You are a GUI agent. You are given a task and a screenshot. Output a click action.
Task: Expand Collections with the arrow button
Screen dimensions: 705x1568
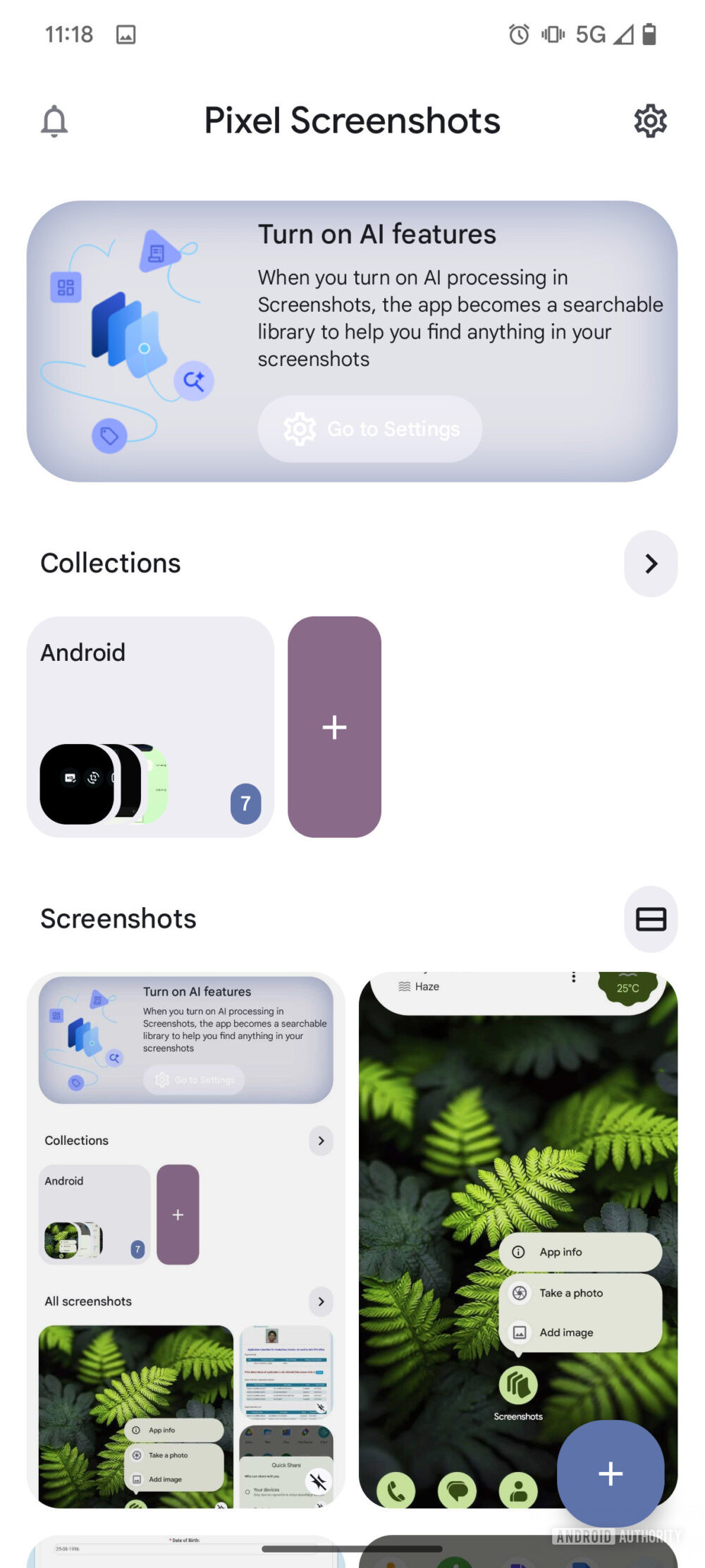651,564
